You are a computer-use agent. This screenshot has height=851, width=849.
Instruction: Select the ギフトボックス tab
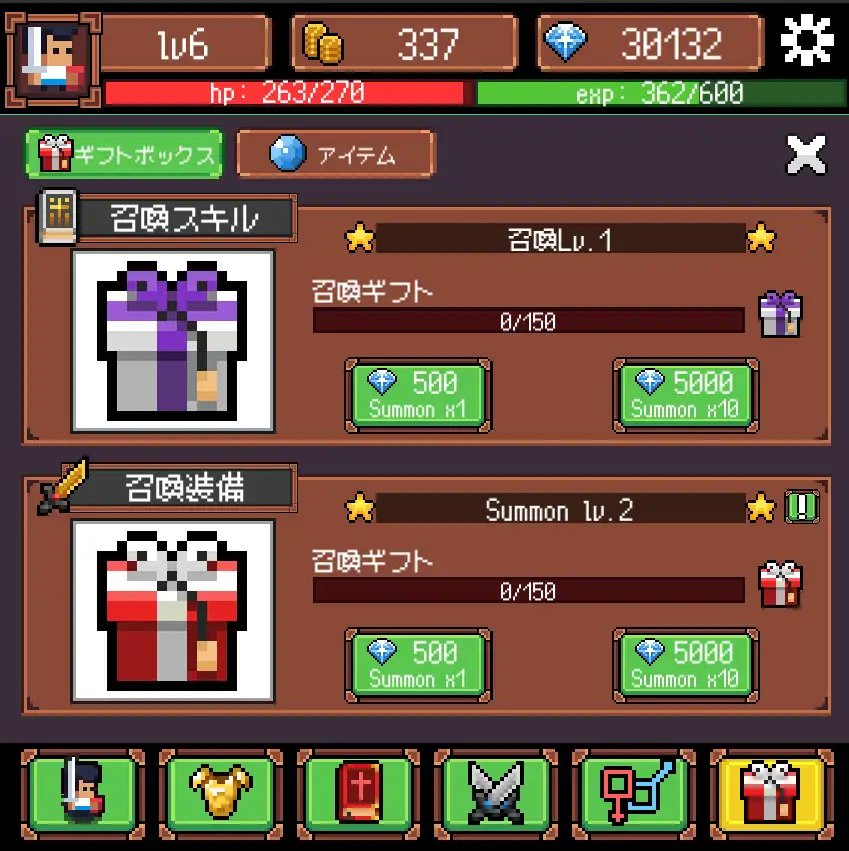pyautogui.click(x=124, y=155)
